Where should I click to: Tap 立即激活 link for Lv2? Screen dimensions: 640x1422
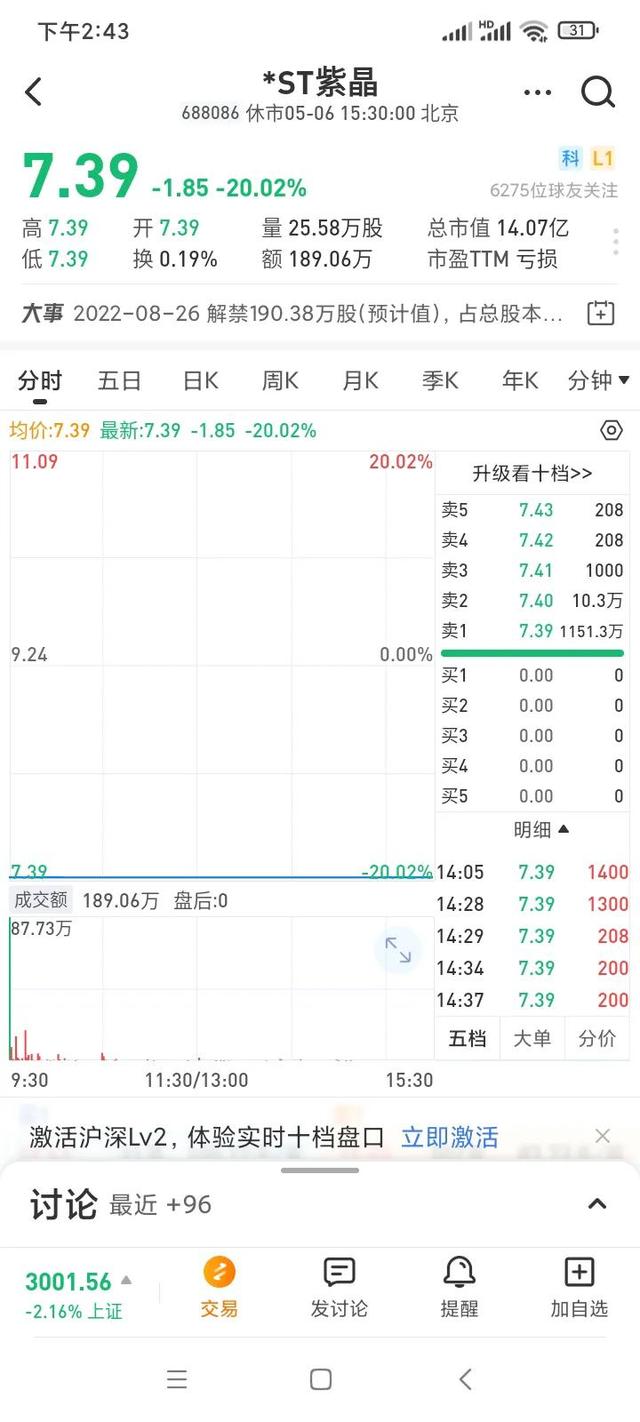tap(449, 1137)
